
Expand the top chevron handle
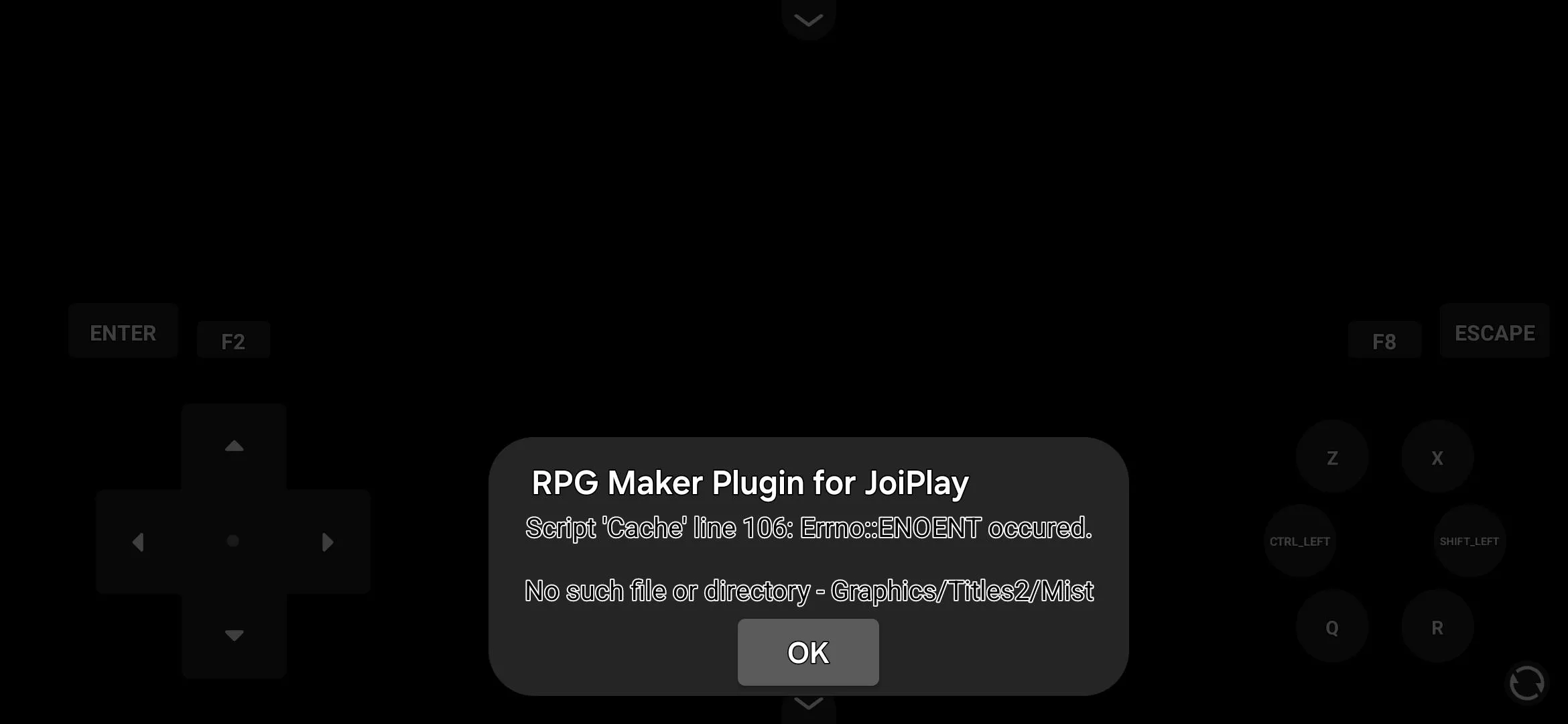click(x=808, y=20)
